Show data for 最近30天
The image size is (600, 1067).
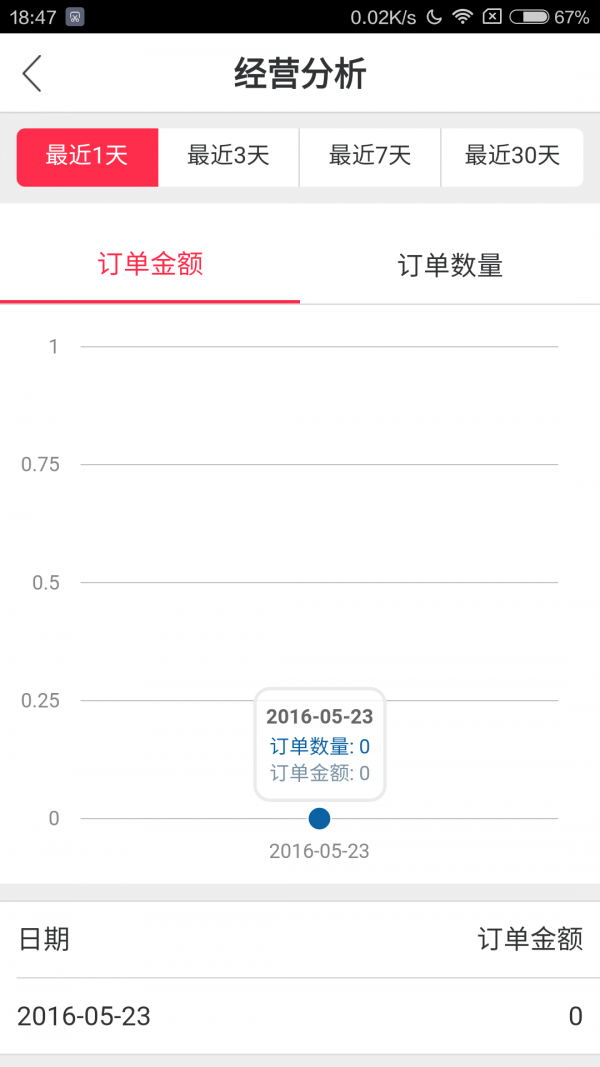[512, 156]
